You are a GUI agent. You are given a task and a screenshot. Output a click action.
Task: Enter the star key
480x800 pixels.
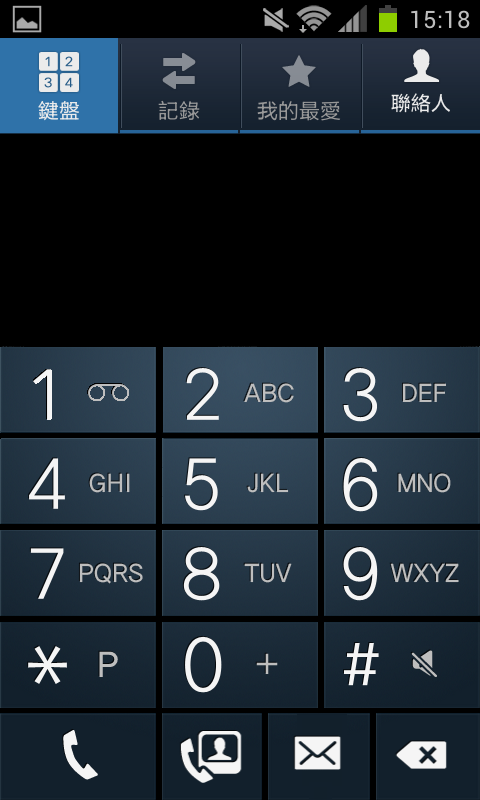[78, 665]
